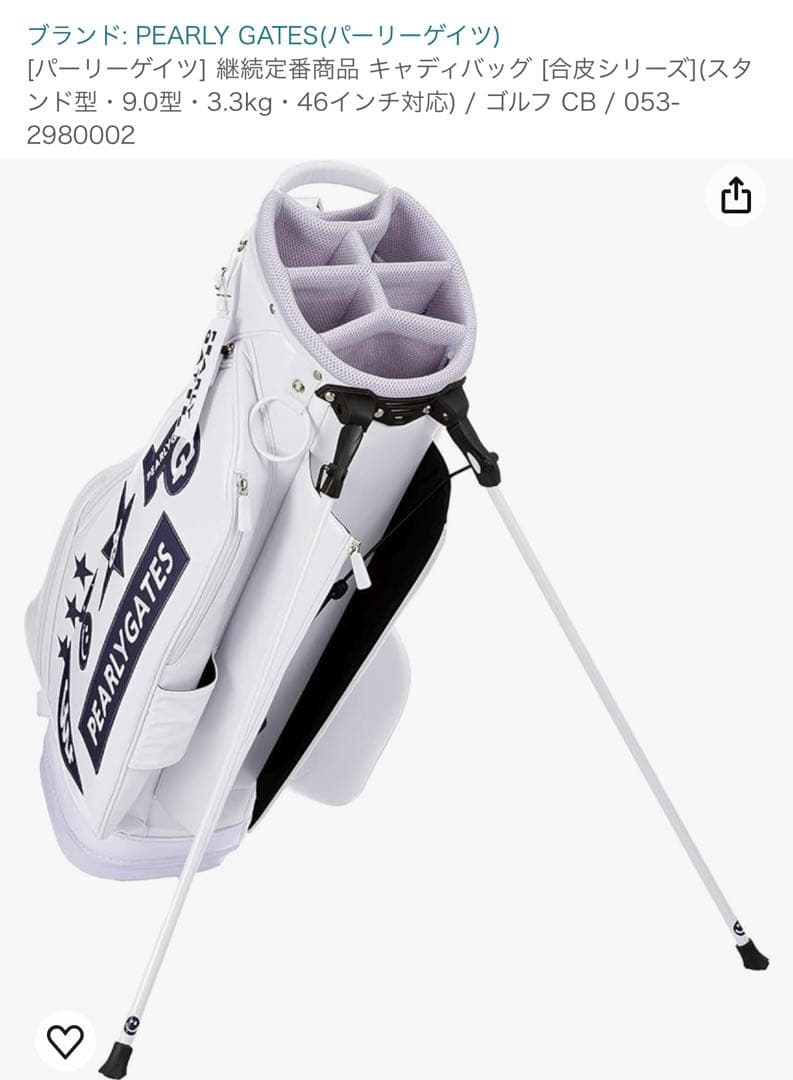Share this caddy bag product

click(x=735, y=195)
